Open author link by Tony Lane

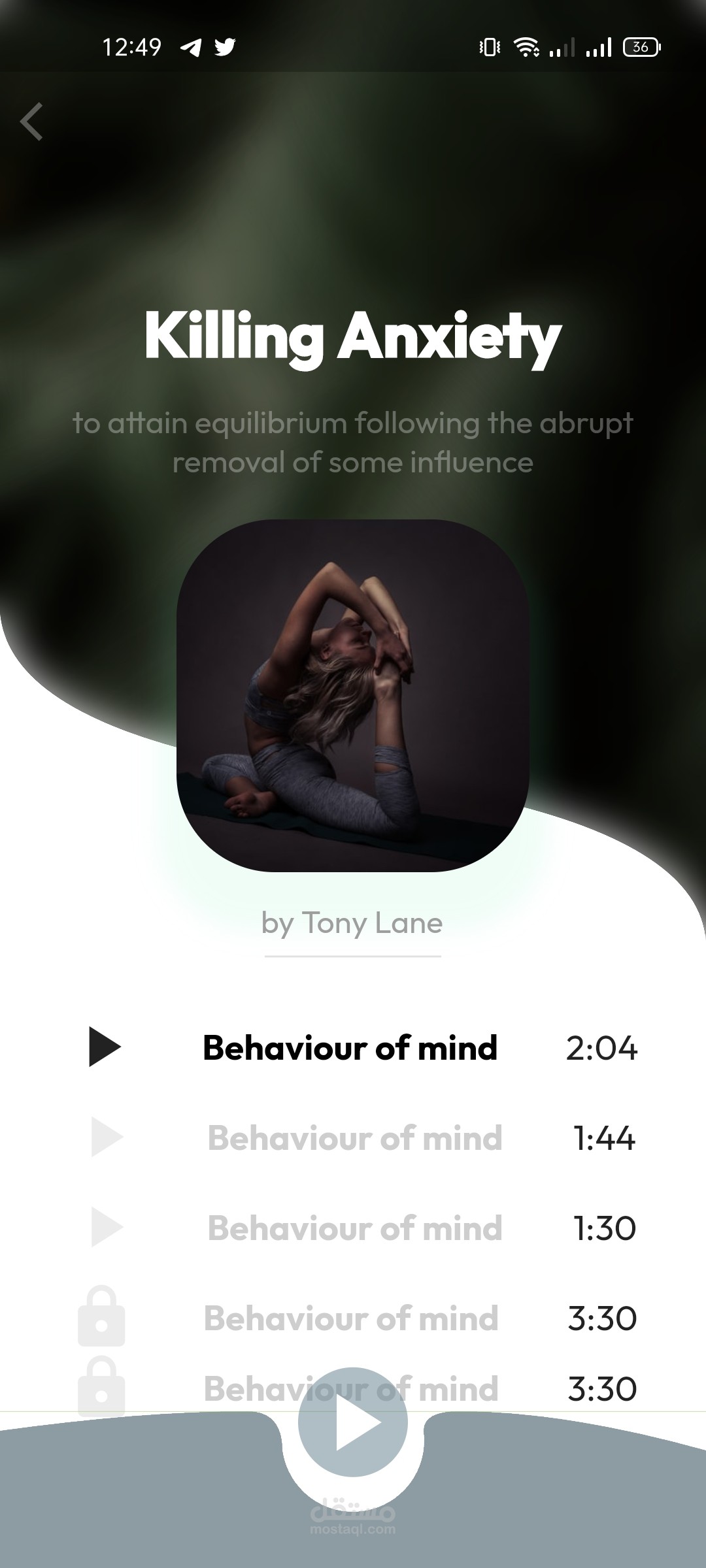click(352, 923)
